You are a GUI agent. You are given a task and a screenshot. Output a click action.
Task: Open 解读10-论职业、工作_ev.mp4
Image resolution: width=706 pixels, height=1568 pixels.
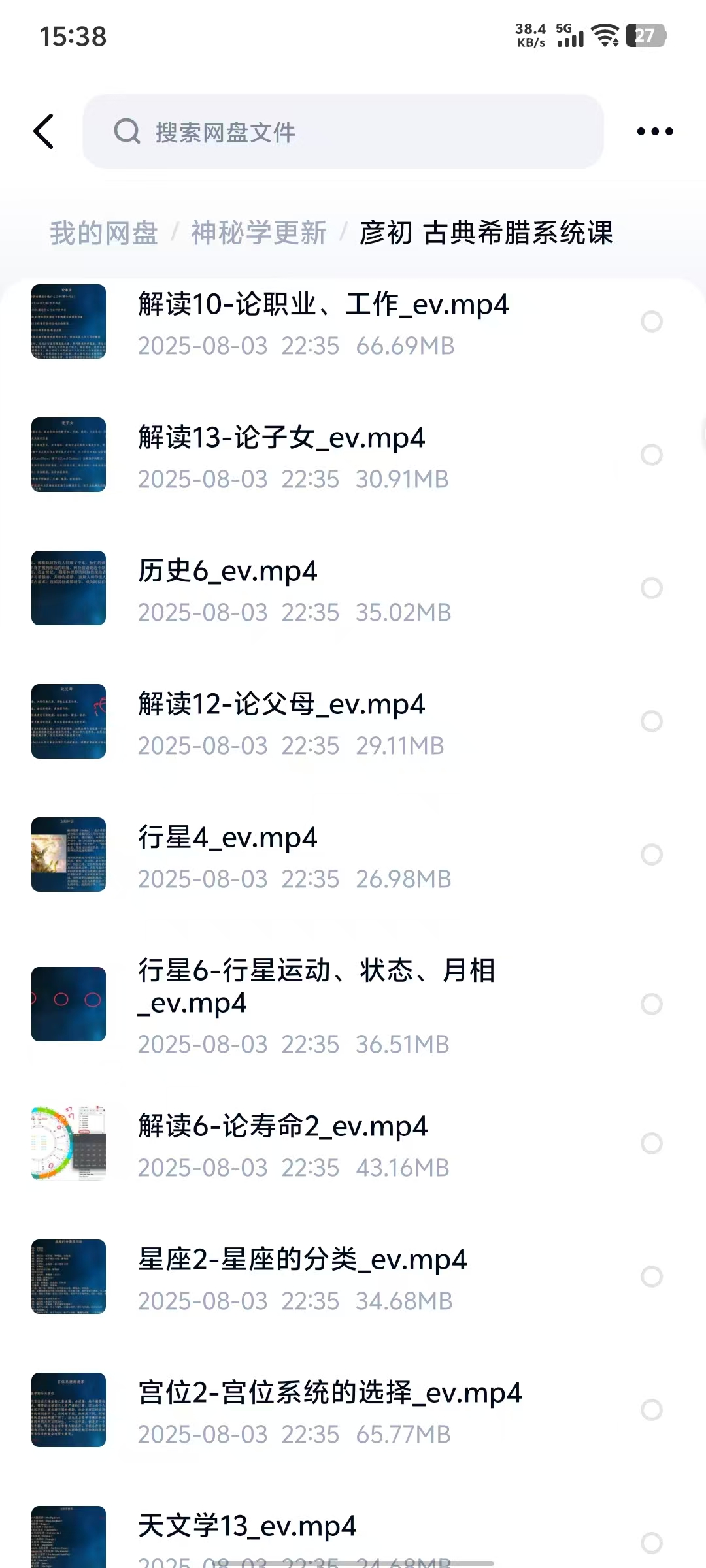pos(323,305)
